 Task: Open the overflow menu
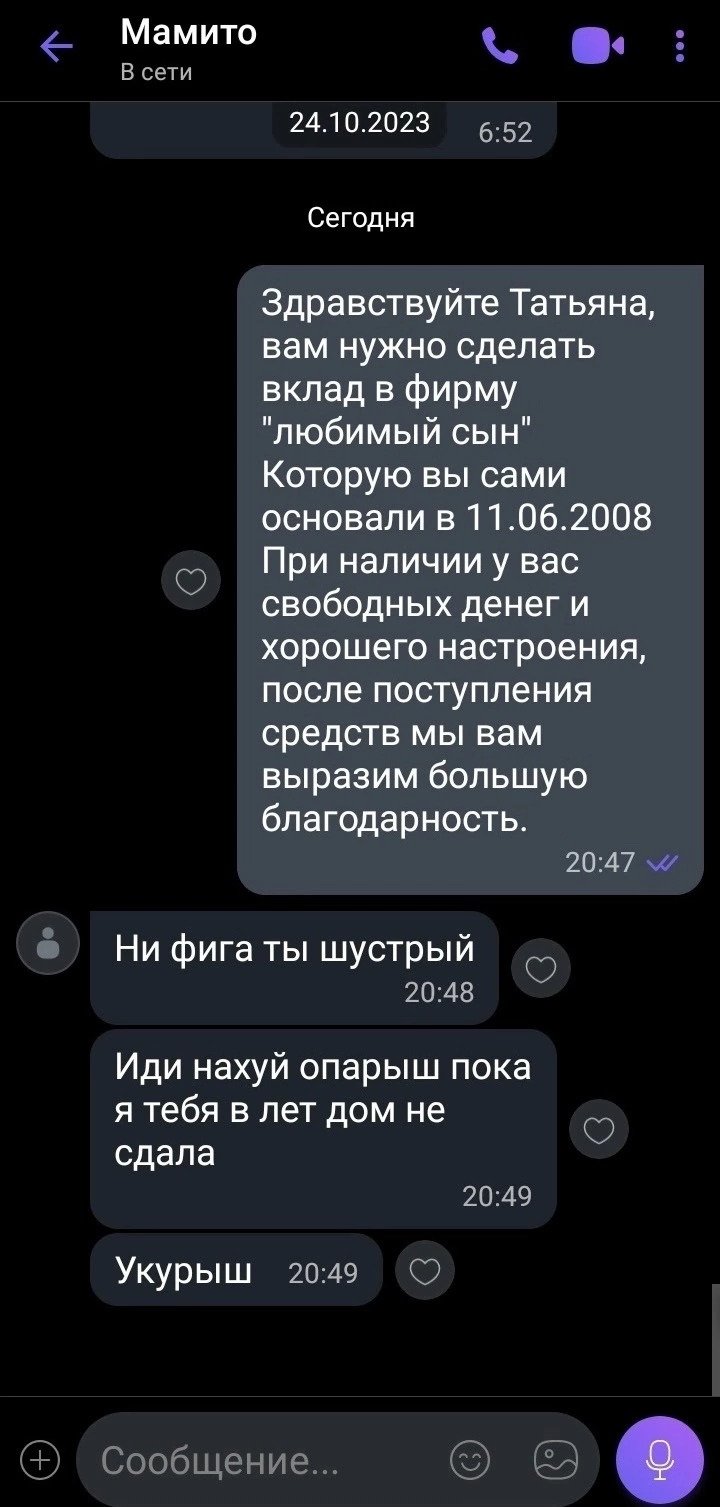pos(680,46)
